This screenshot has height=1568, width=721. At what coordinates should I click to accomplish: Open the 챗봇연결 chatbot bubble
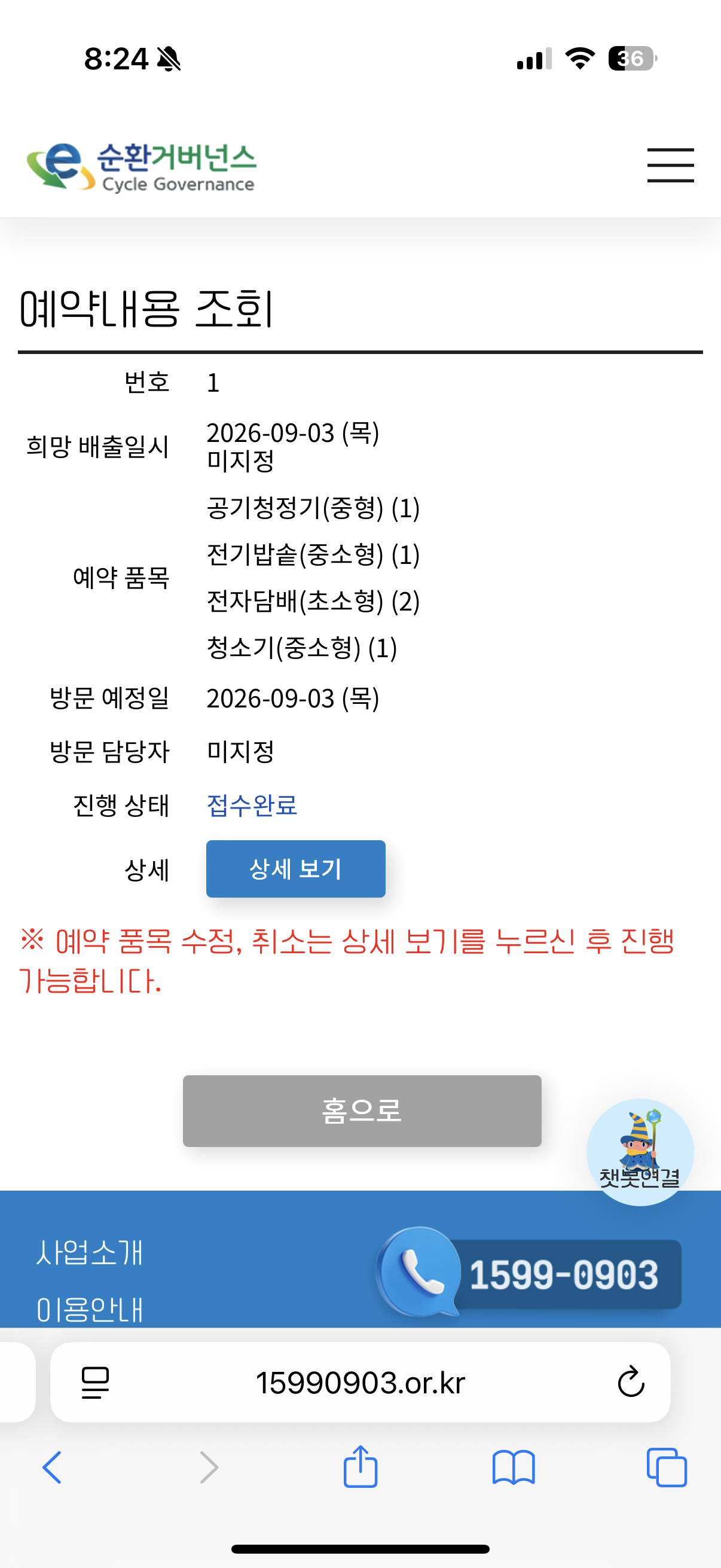[x=640, y=1152]
